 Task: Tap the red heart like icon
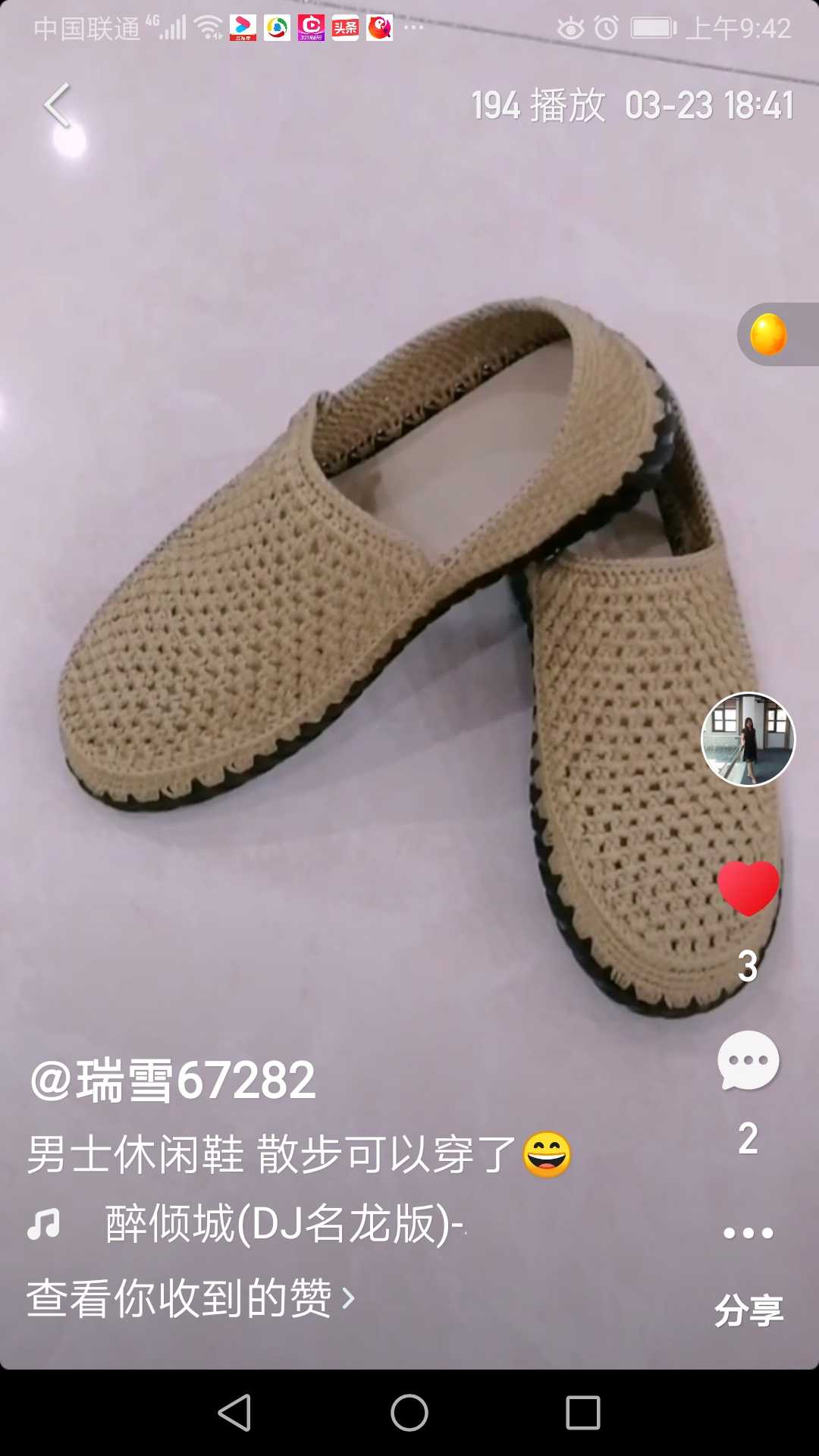point(748,887)
